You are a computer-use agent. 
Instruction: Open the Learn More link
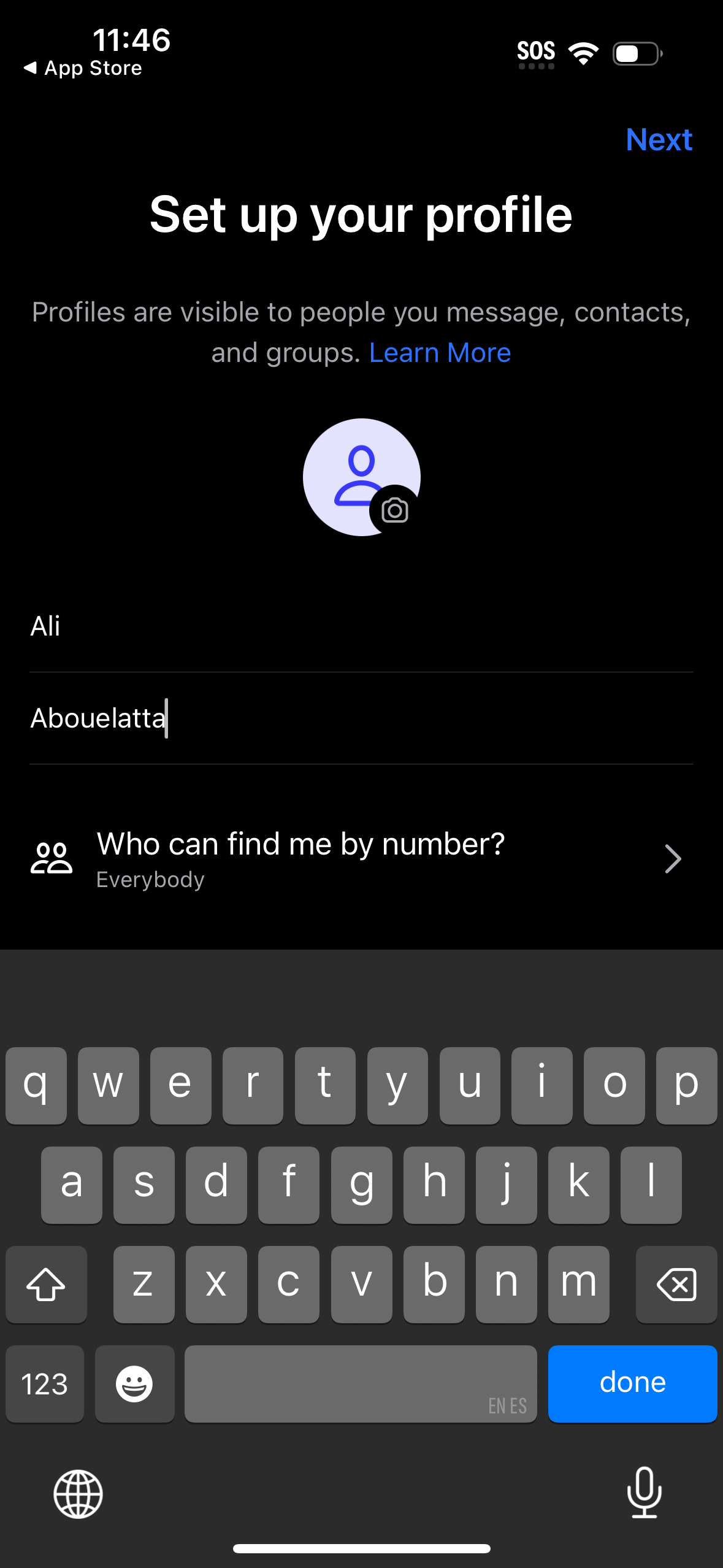click(x=439, y=352)
